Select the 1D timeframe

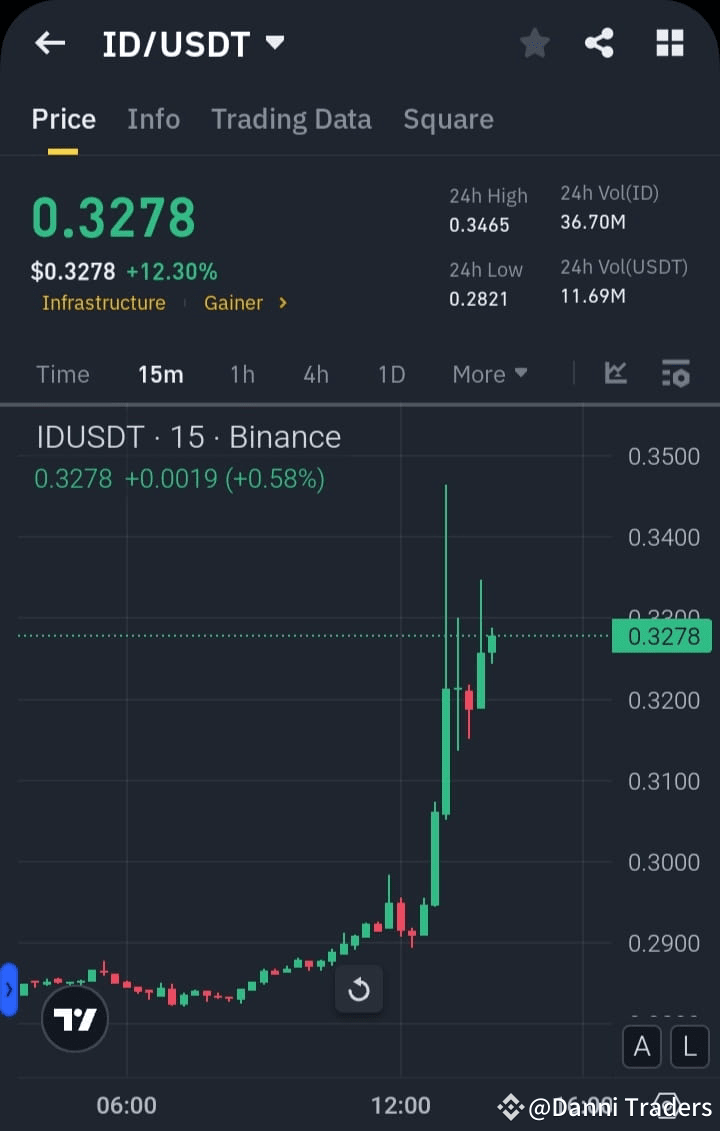391,373
